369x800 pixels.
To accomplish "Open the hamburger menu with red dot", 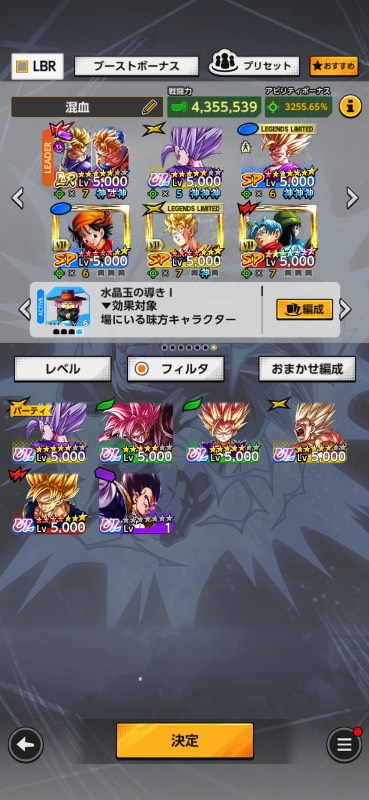I will pos(344,745).
